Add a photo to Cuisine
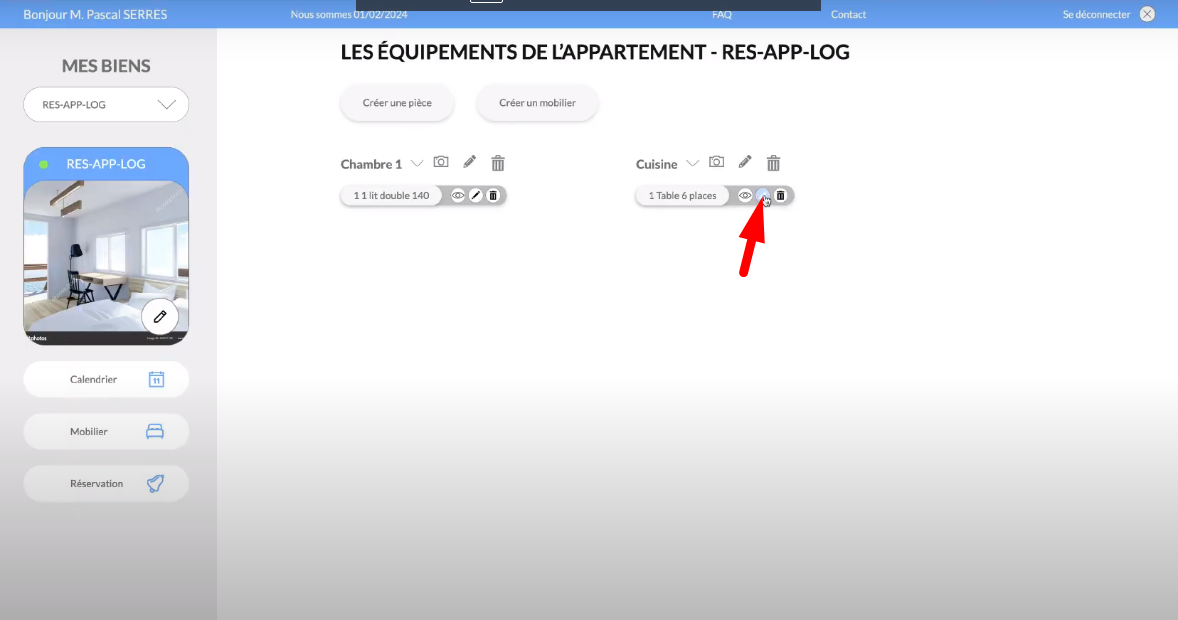 716,162
